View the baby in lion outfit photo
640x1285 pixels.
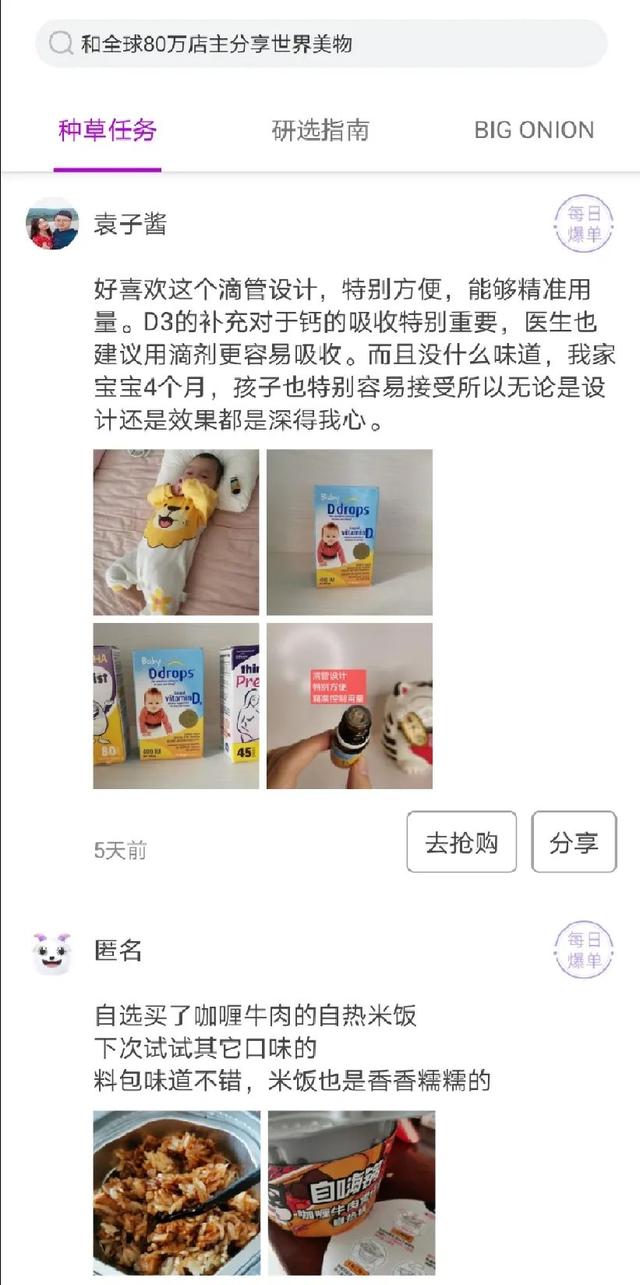pos(176,532)
